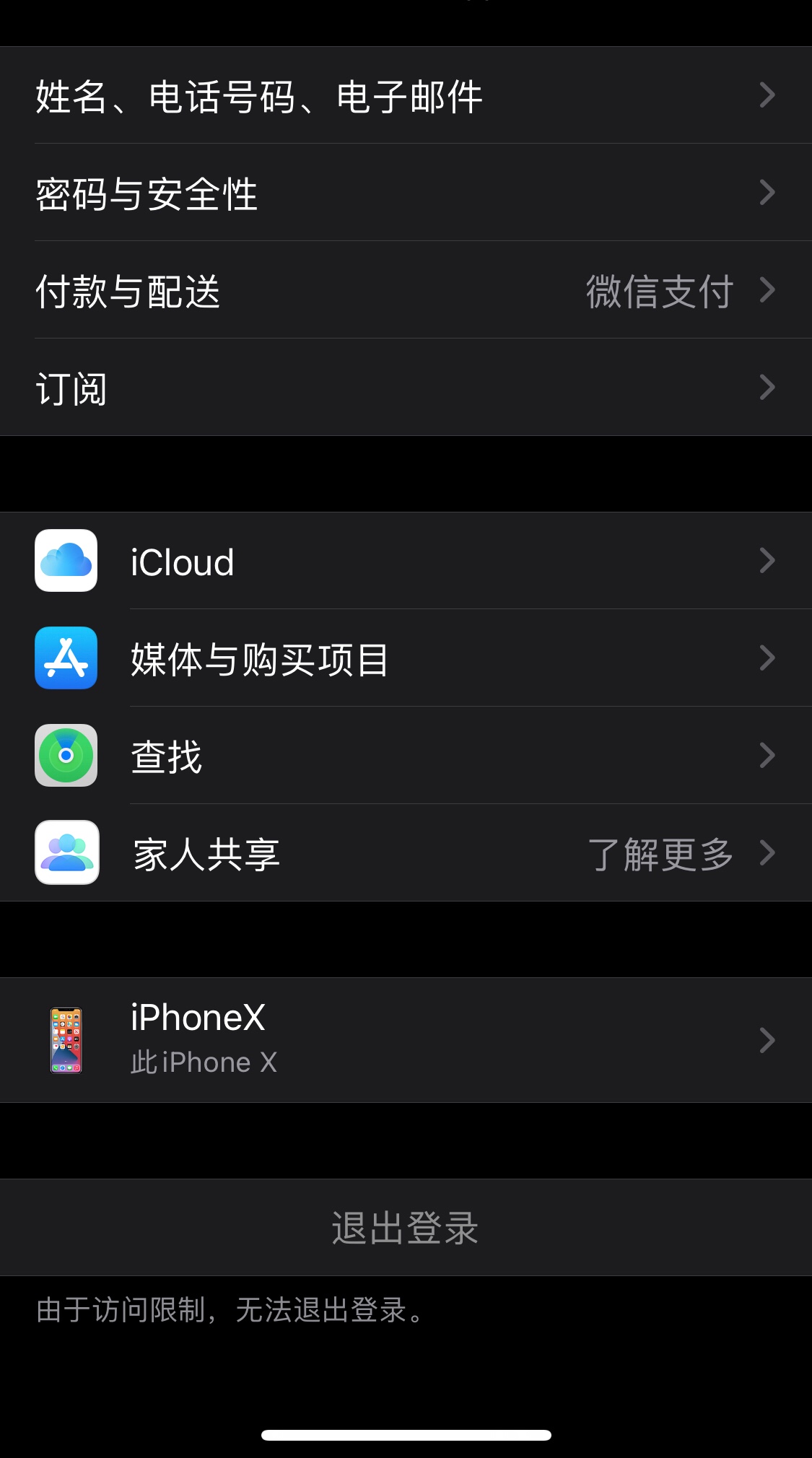
Task: Open 姓名、电话号码、电子邮件 settings
Action: (404, 96)
